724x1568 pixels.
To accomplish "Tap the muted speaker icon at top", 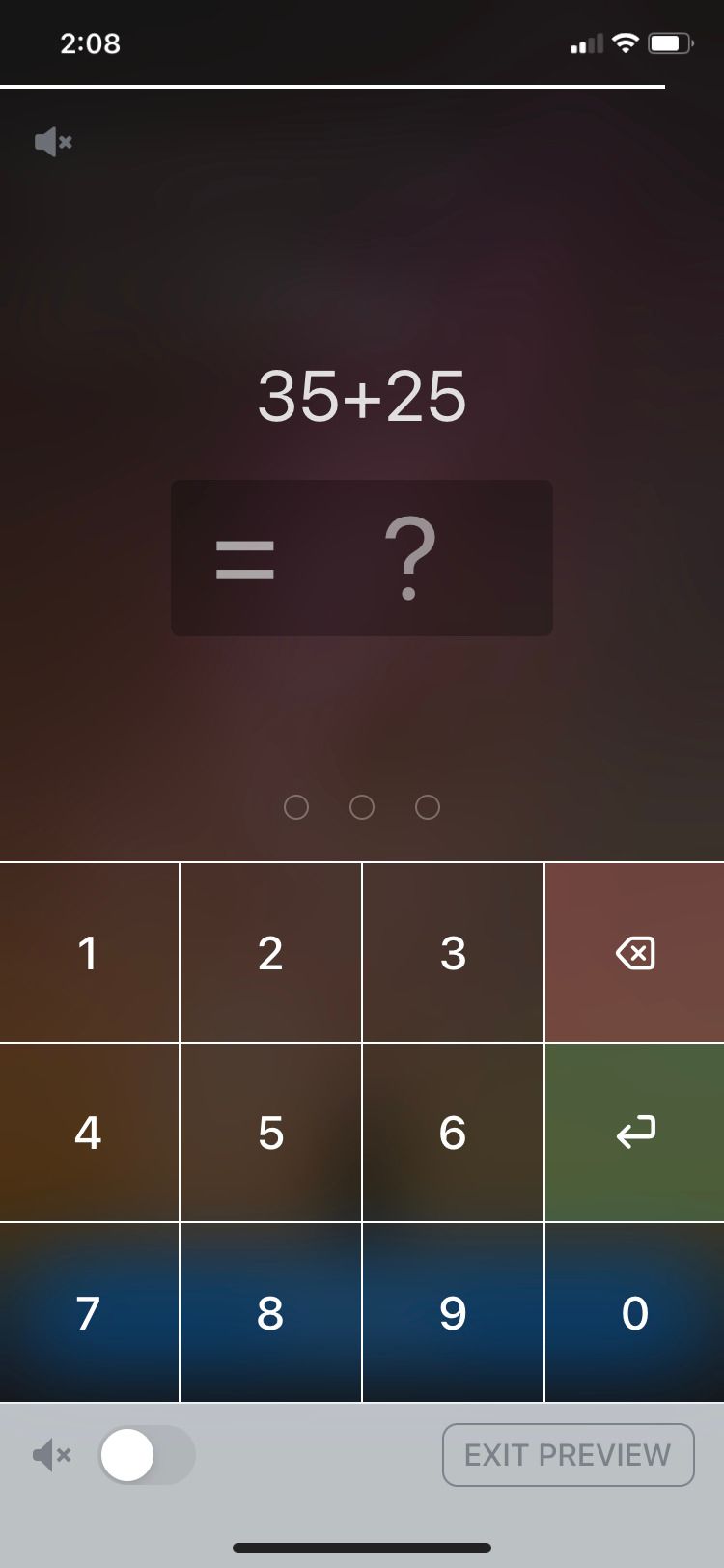I will (53, 142).
